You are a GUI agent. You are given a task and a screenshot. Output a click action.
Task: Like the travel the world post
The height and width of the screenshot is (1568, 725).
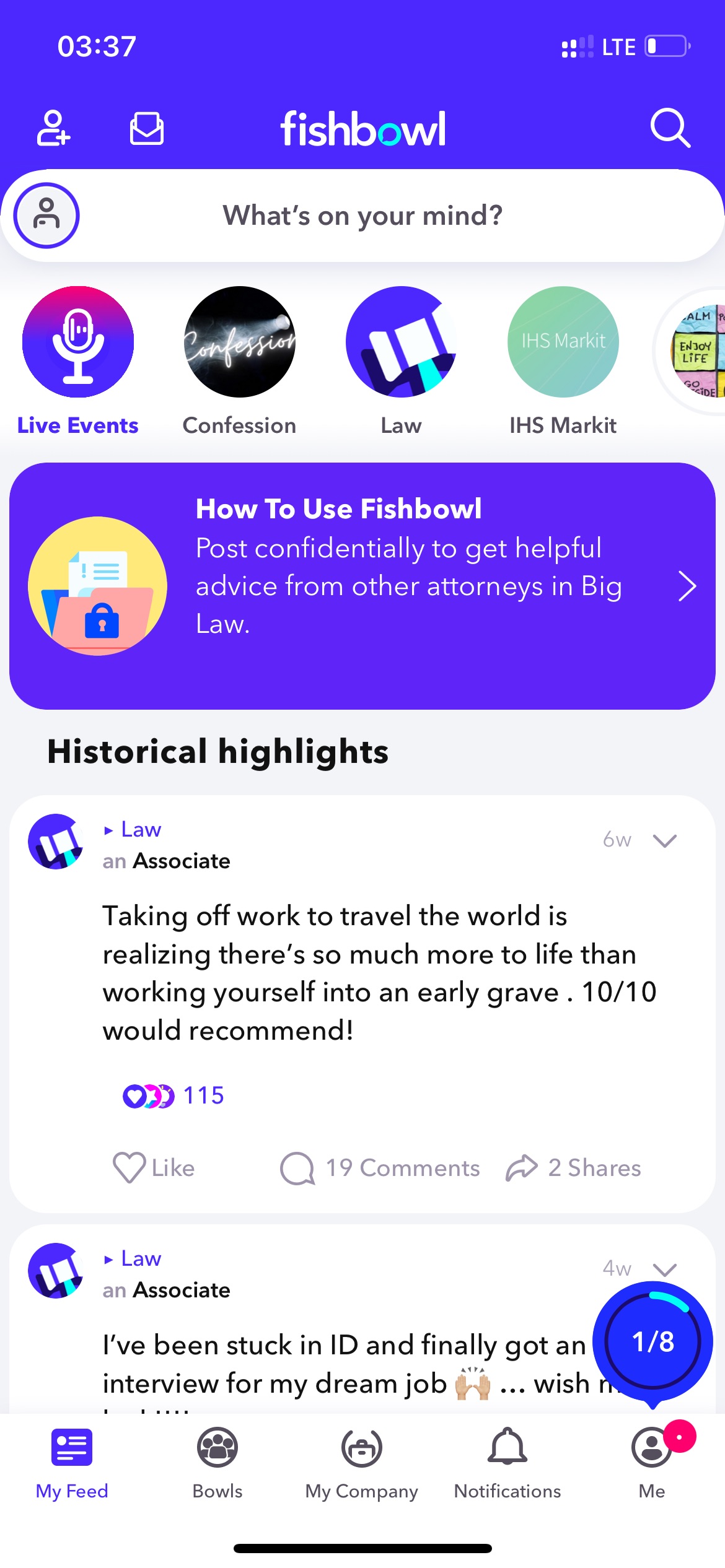(x=154, y=1168)
